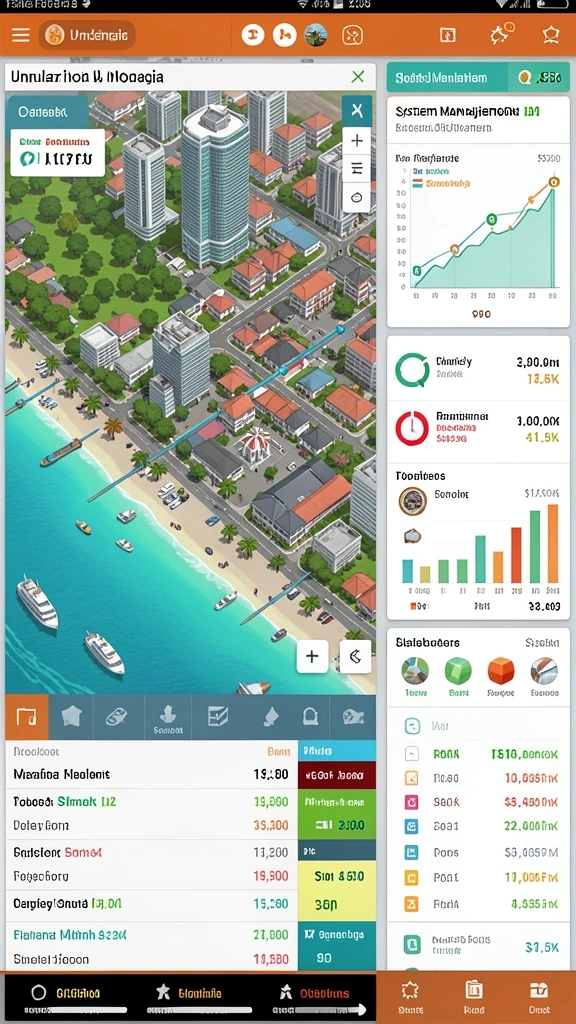Open the hamburger menu in the top bar
The width and height of the screenshot is (576, 1024).
click(x=20, y=35)
